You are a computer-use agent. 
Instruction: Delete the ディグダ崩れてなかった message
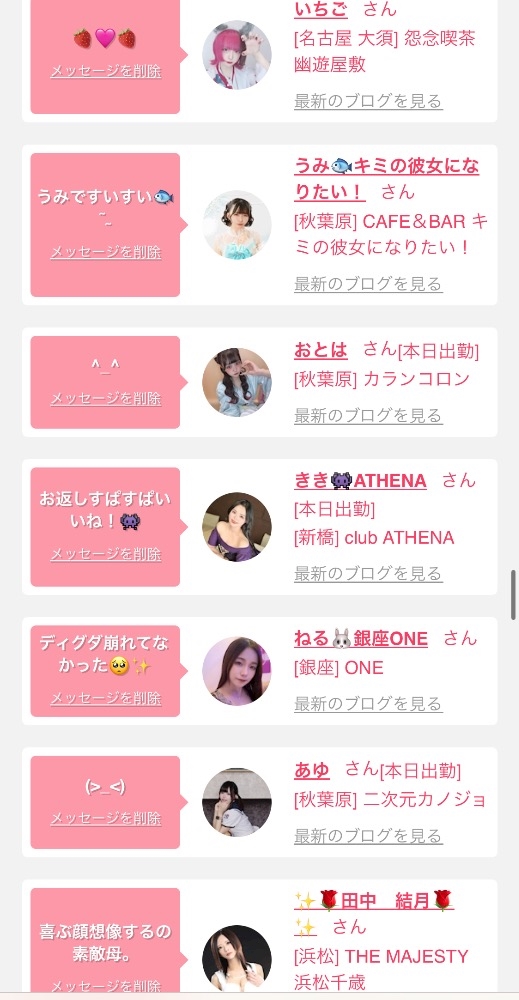[x=106, y=698]
